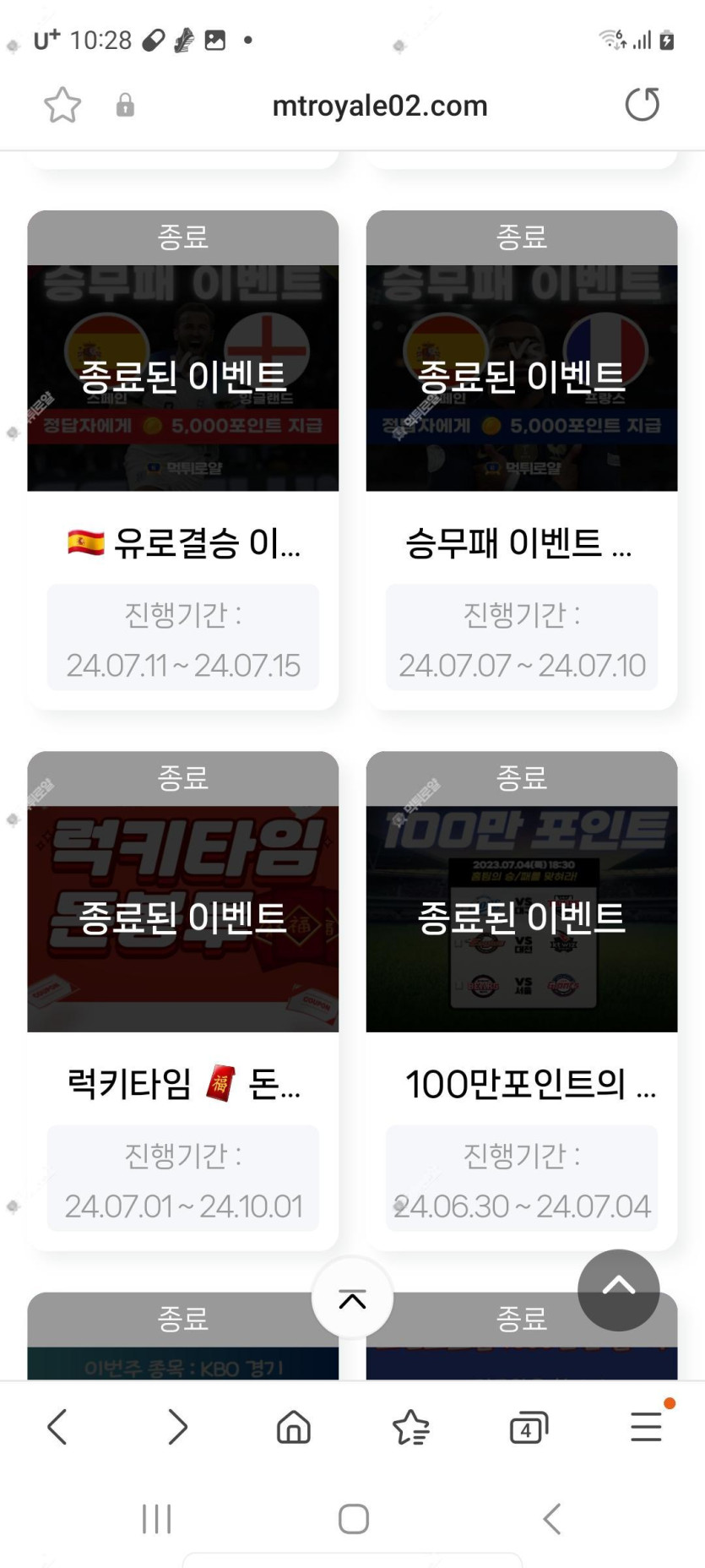Open the browser home page

pyautogui.click(x=294, y=1428)
